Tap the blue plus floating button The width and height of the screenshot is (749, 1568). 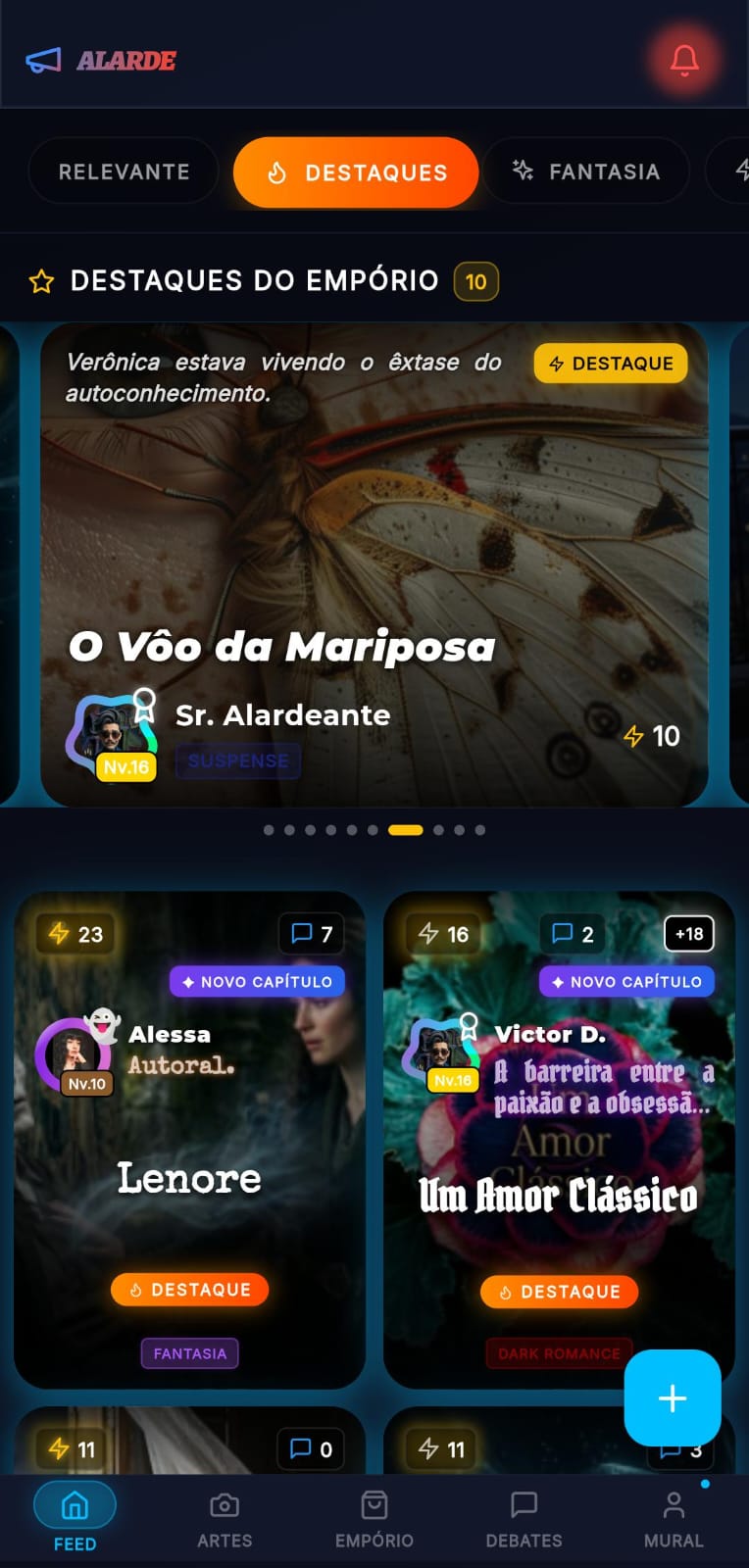673,1397
